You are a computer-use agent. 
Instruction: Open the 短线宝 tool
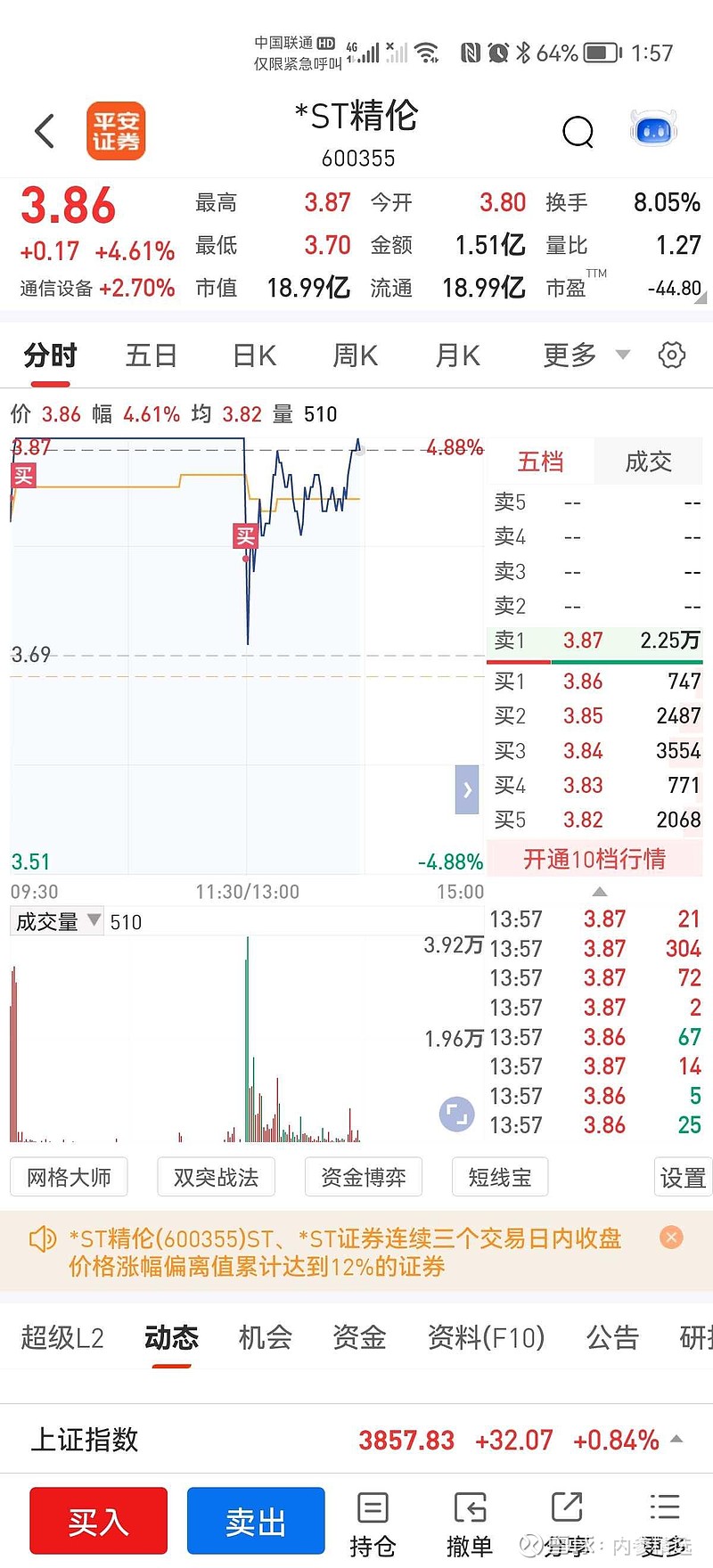500,1177
